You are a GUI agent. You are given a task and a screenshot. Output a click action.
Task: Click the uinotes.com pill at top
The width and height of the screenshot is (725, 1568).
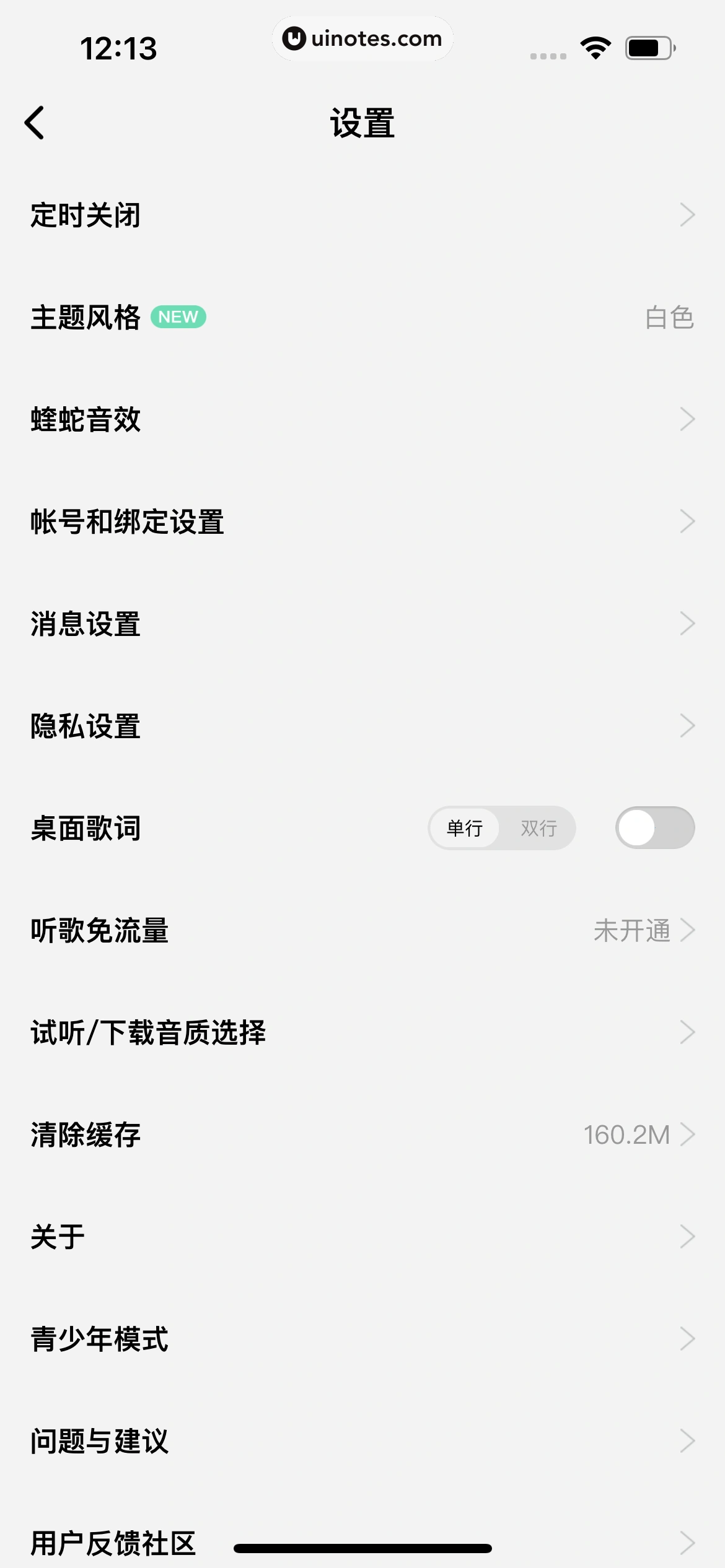362,38
